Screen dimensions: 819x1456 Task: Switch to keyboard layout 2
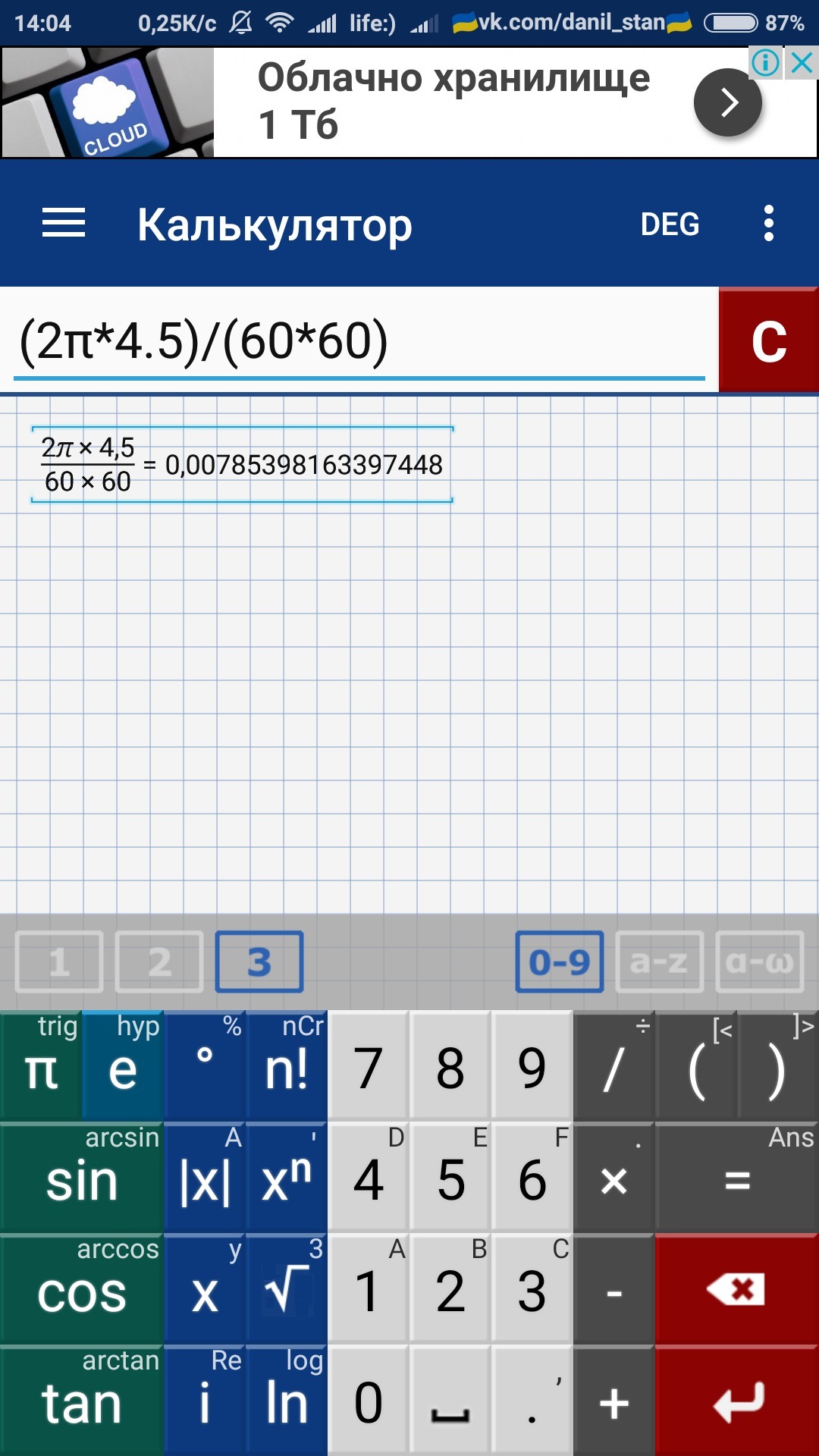(x=159, y=962)
